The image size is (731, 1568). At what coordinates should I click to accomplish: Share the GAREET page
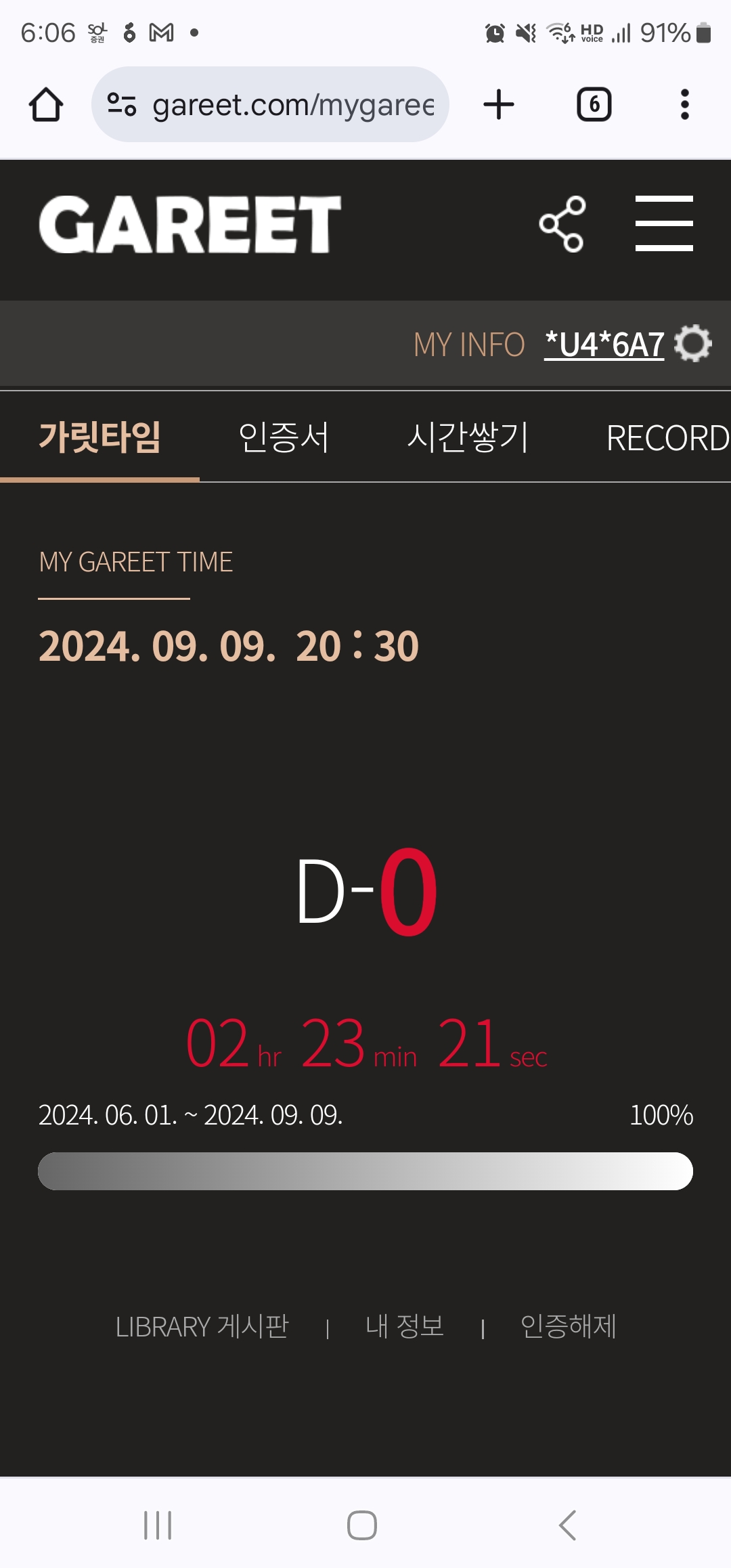click(562, 224)
